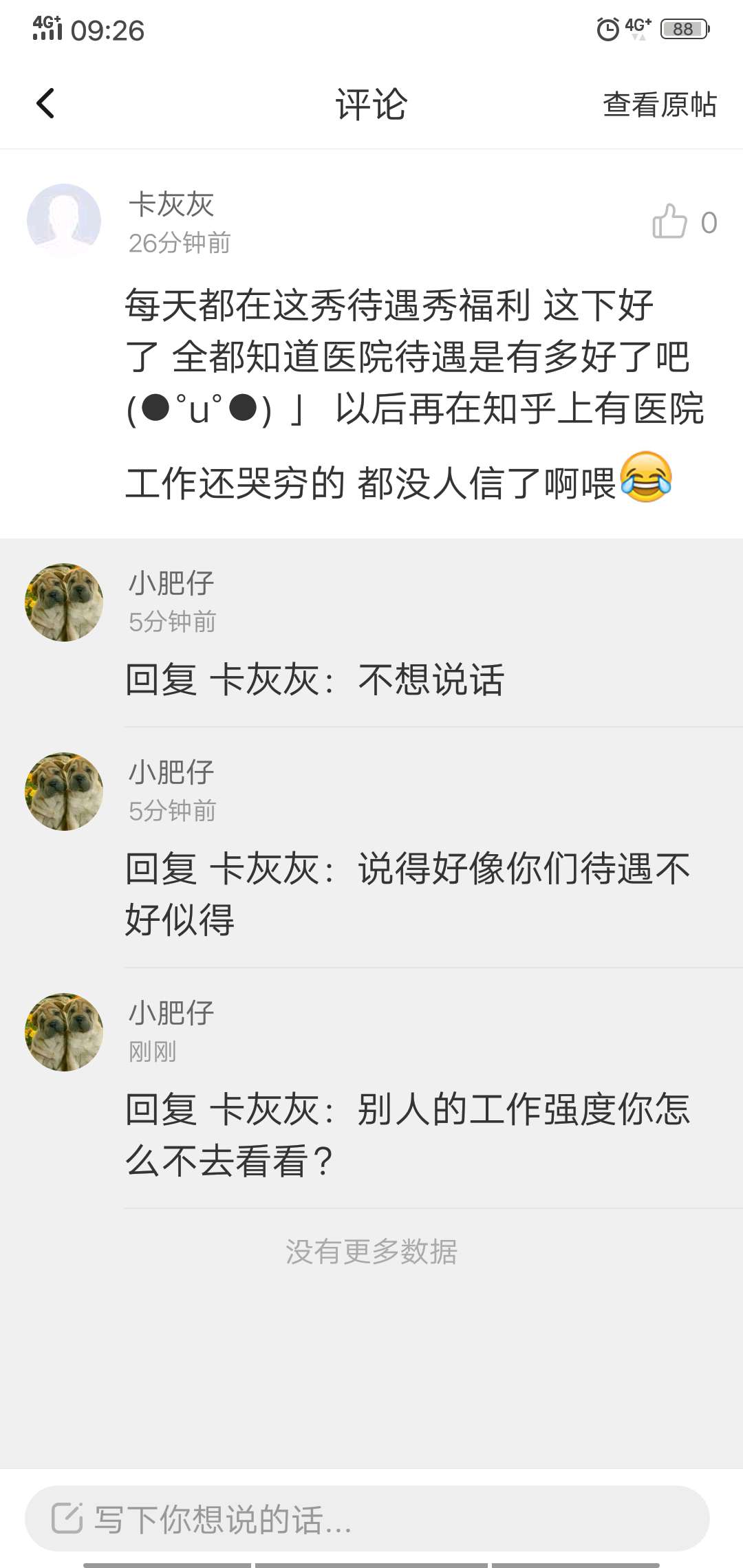743x1568 pixels.
Task: Tap 小肥仔's avatar on the latest reply
Action: click(63, 1030)
